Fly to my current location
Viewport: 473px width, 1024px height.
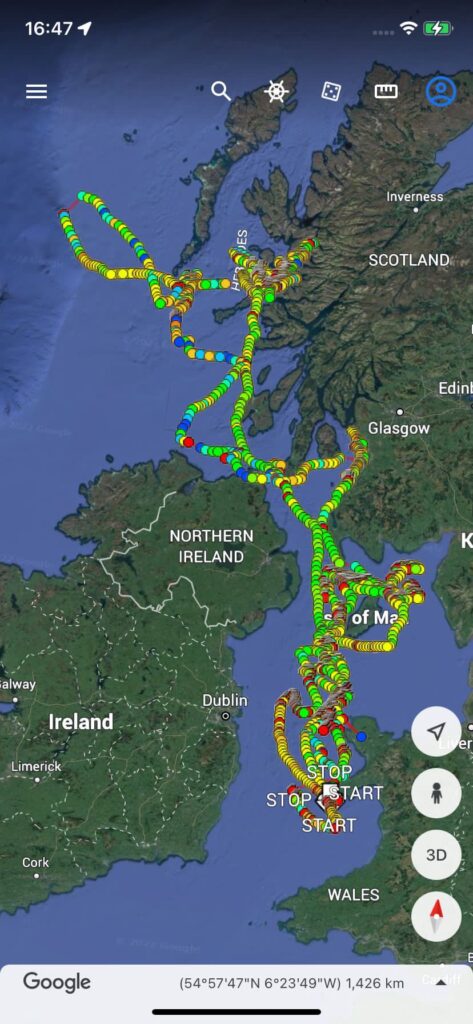coord(436,731)
